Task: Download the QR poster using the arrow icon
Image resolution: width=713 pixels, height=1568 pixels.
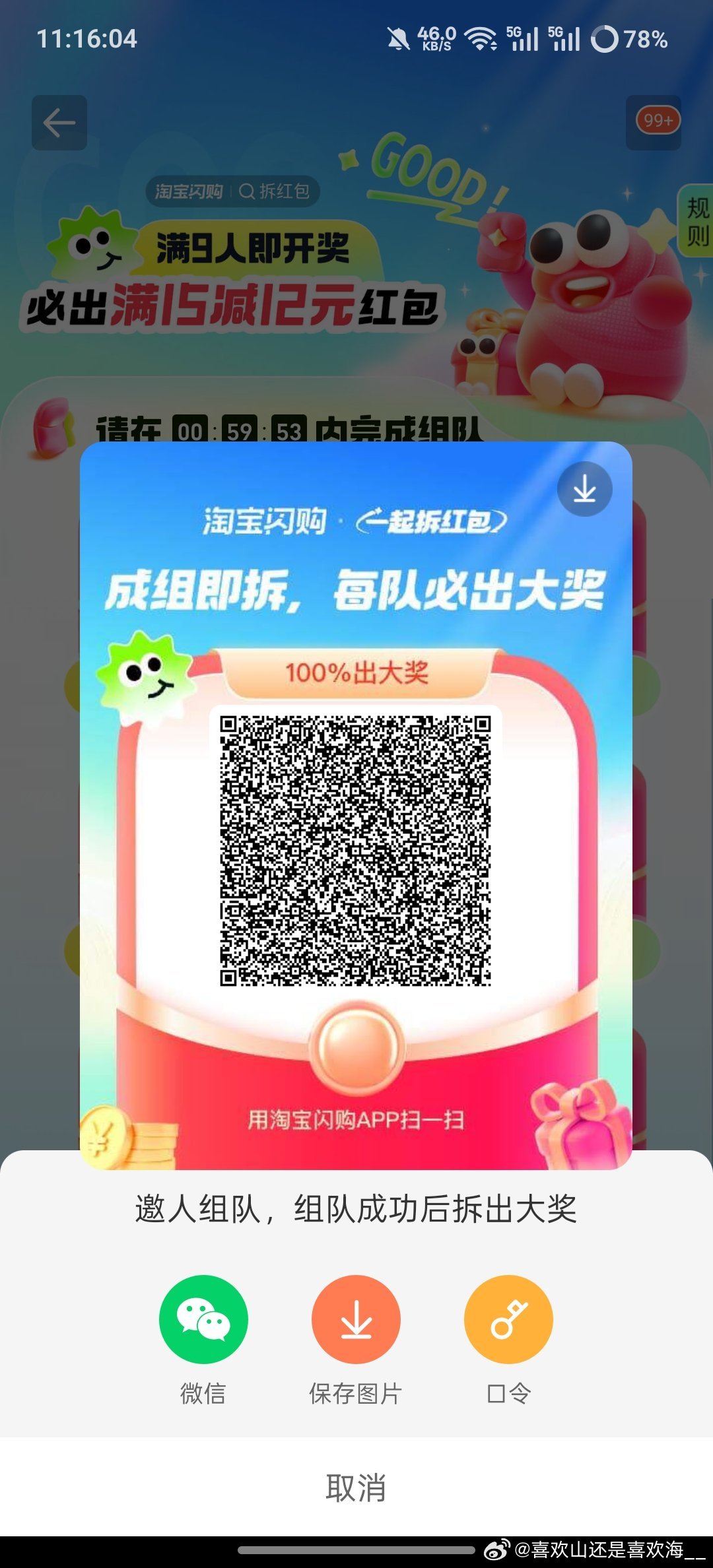Action: [584, 490]
